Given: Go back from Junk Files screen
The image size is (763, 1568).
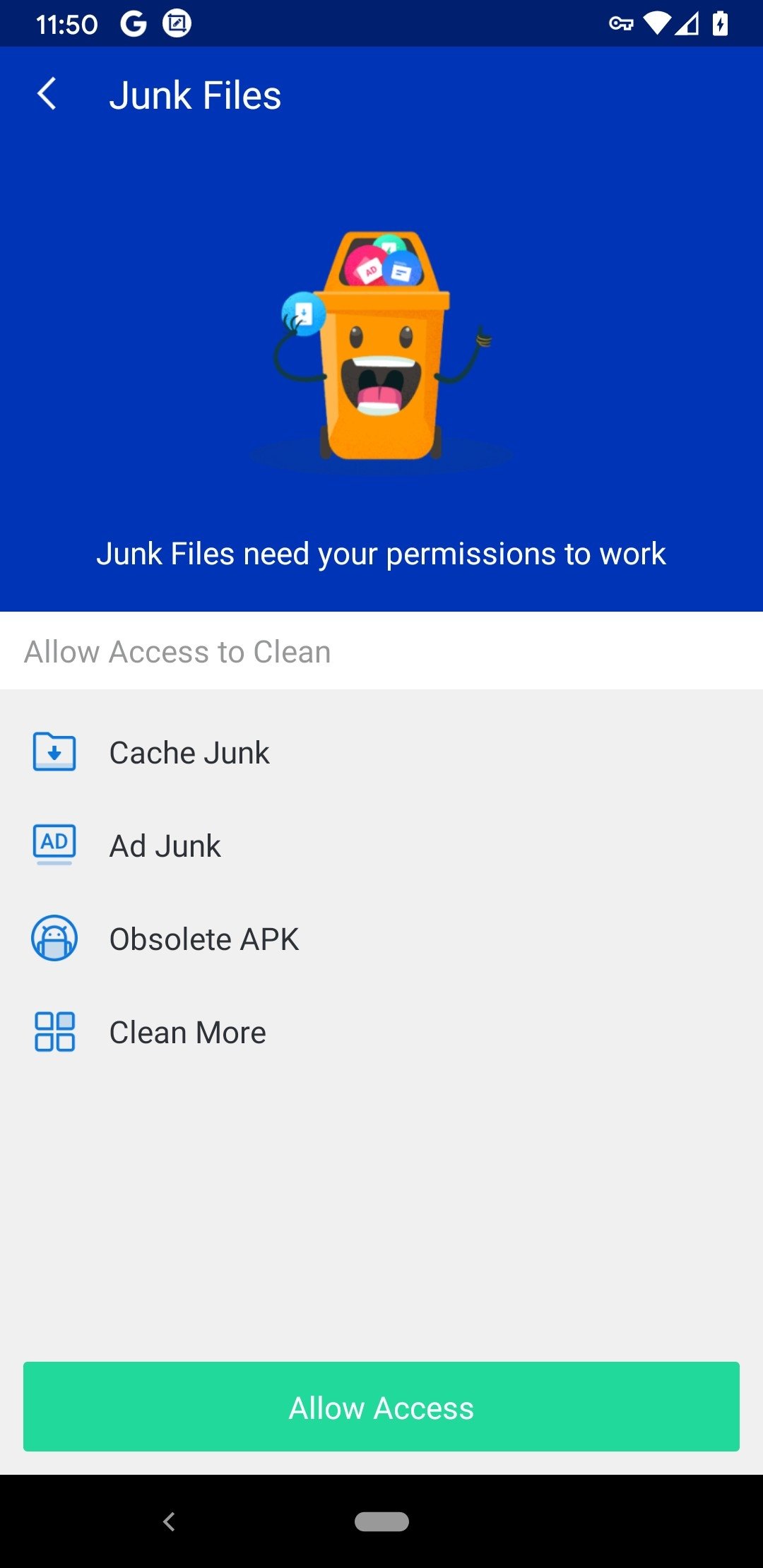Looking at the screenshot, I should click(47, 94).
